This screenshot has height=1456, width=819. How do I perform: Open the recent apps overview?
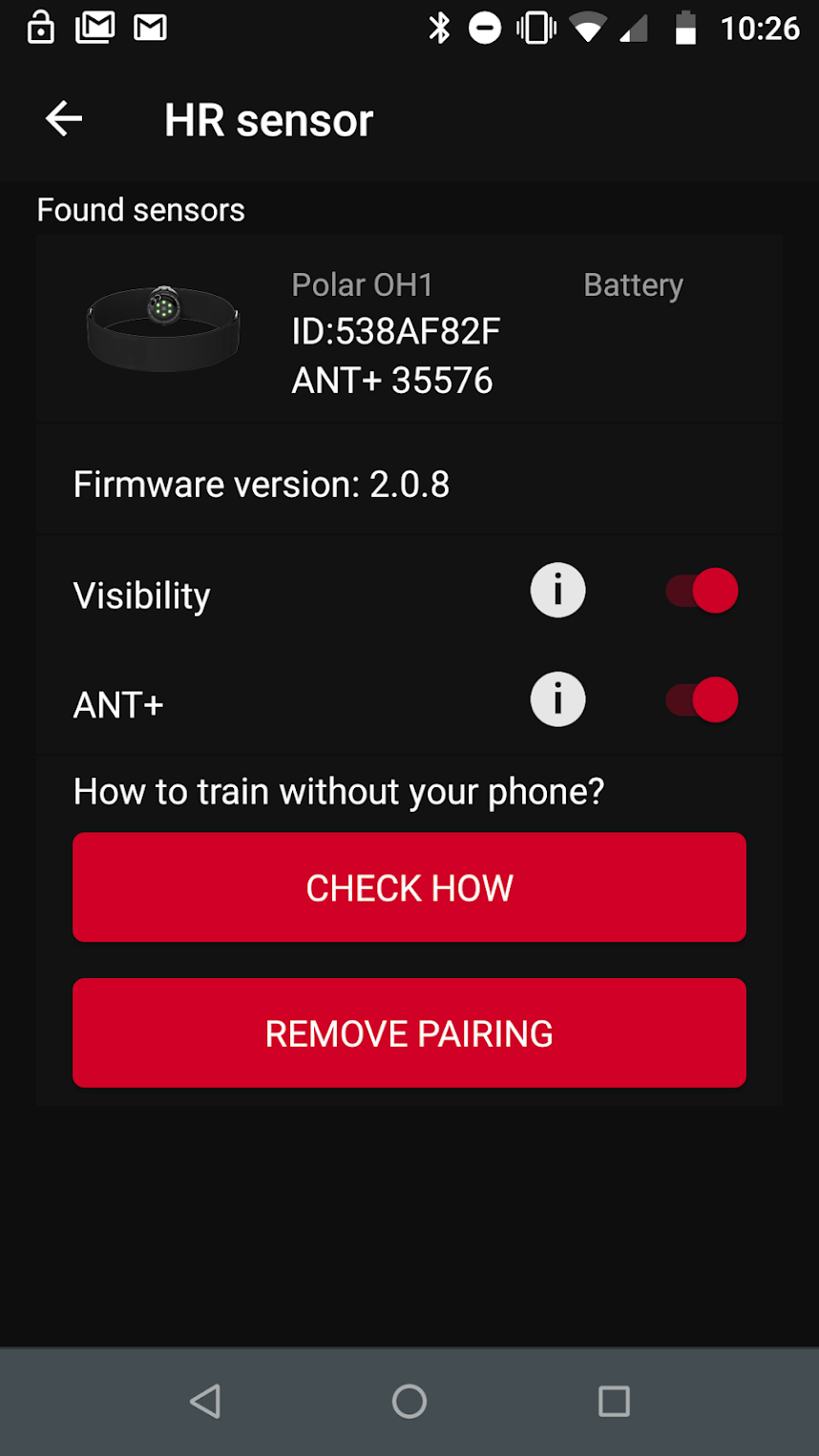[614, 1401]
